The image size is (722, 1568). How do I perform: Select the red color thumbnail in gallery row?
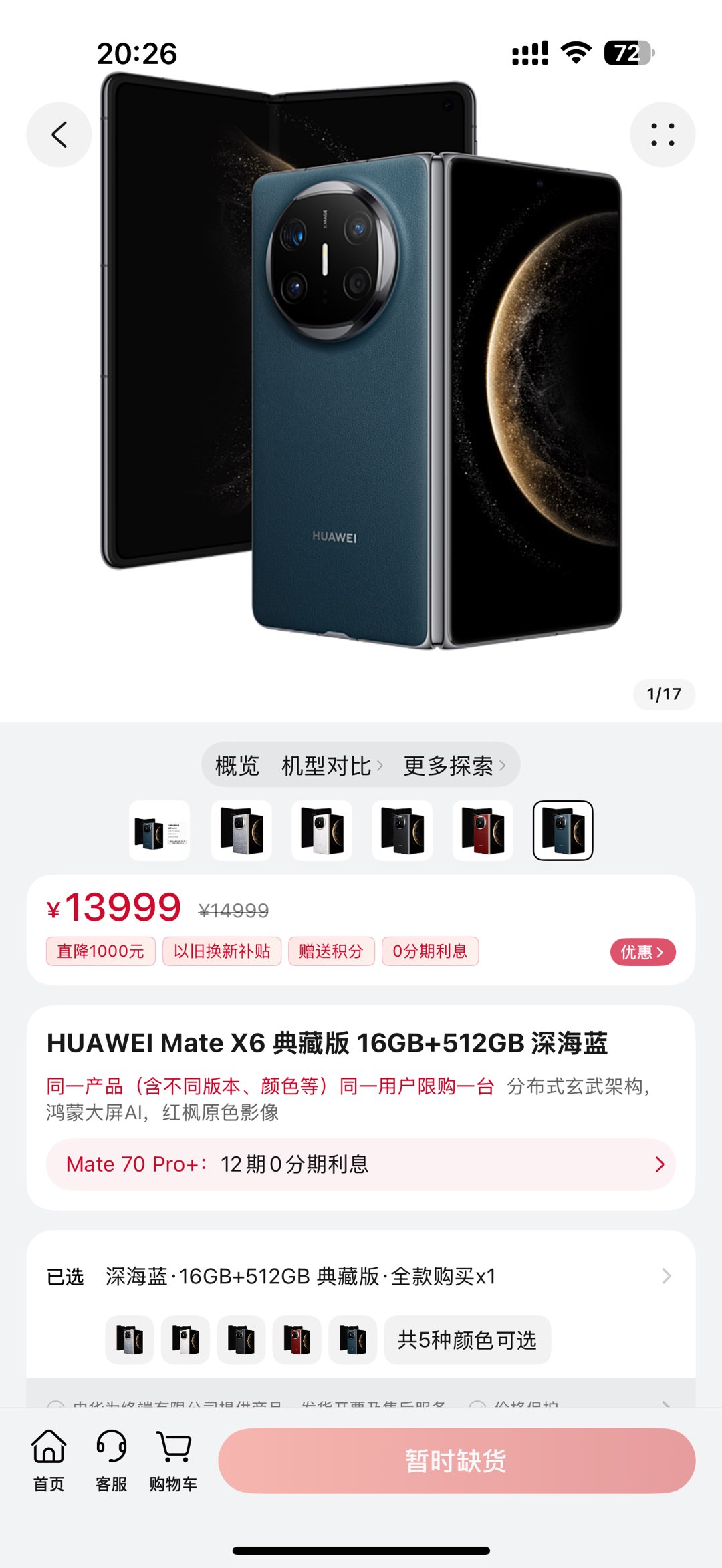(x=482, y=830)
